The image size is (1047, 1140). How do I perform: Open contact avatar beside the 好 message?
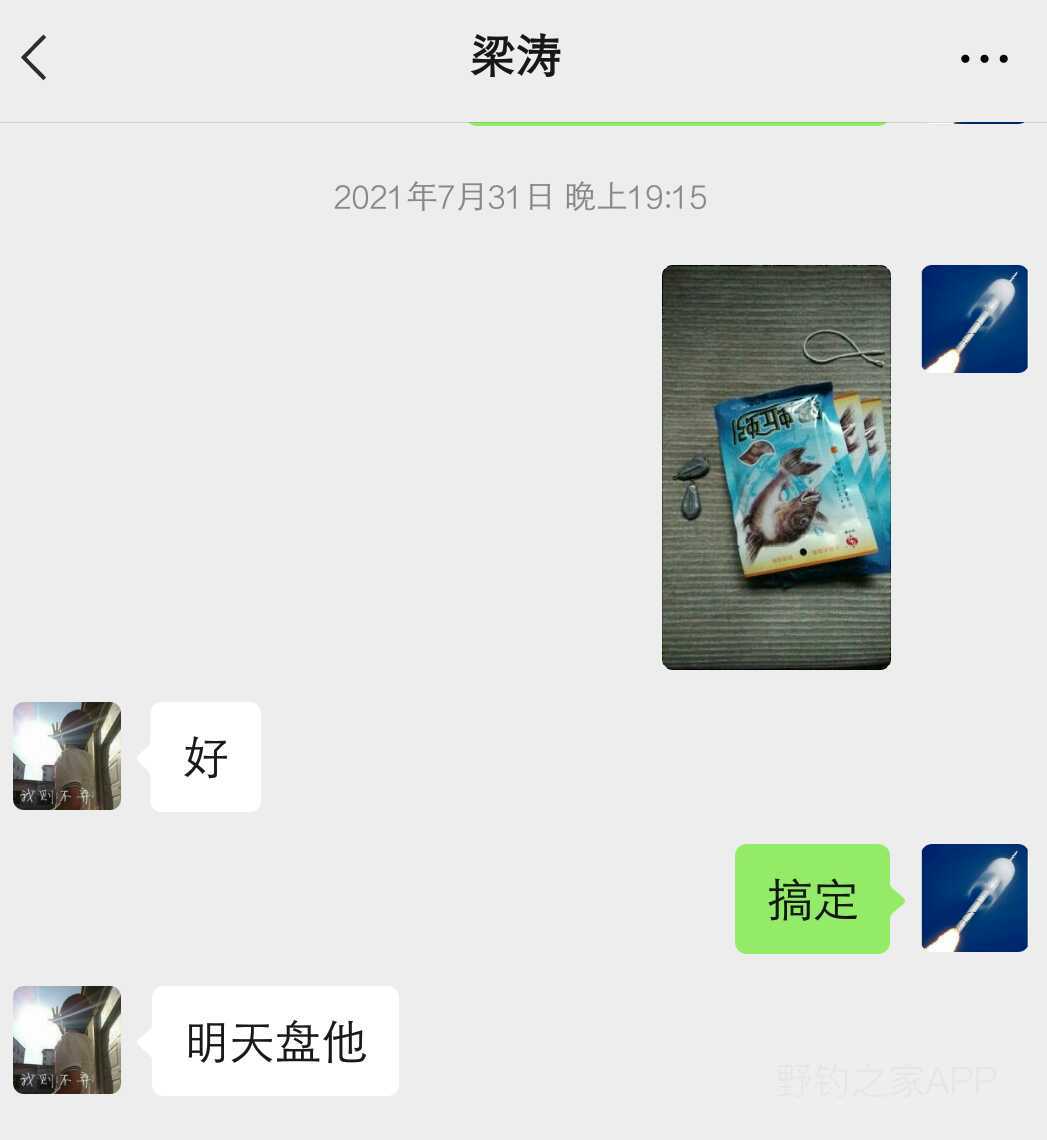point(67,756)
